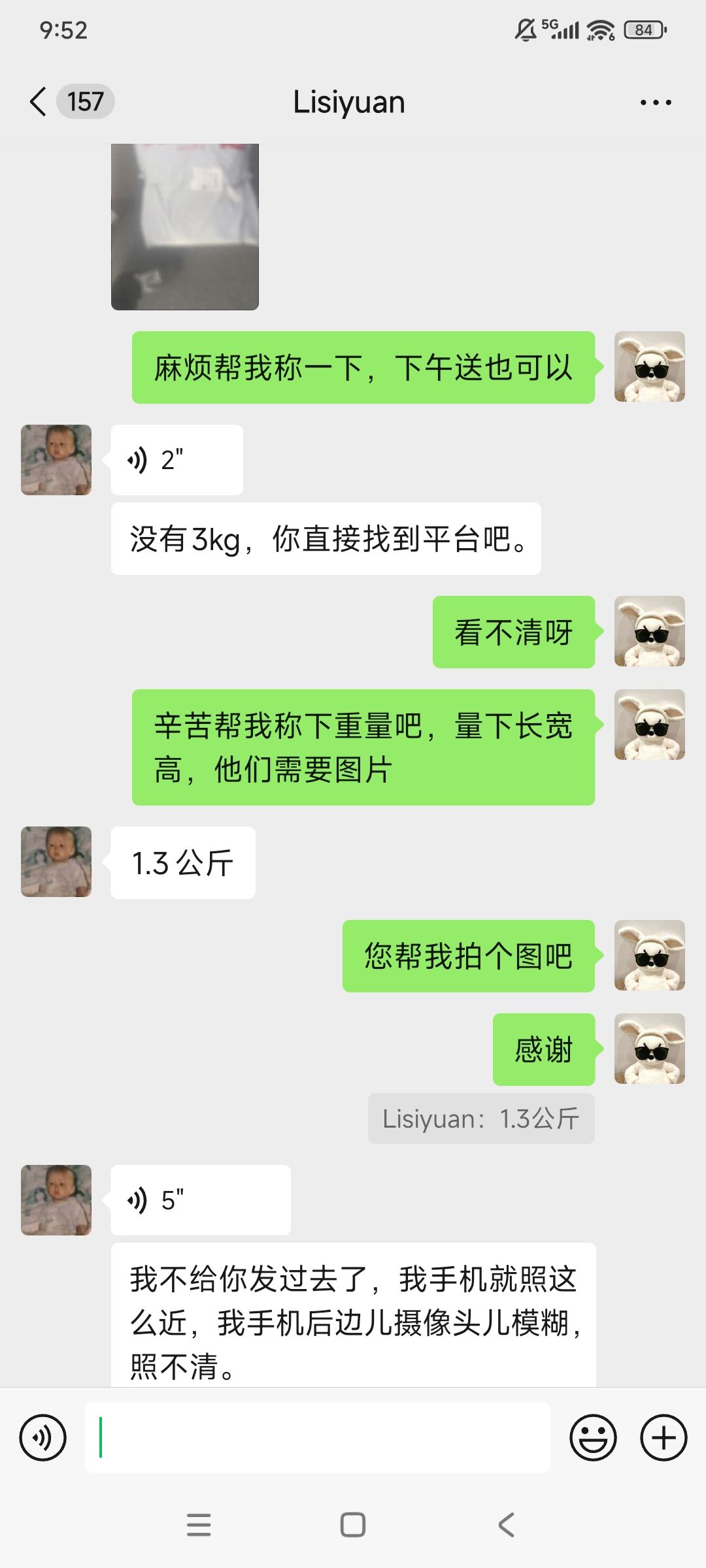Screen dimensions: 706x1568
Task: Open the blurry photo message
Action: tap(185, 226)
